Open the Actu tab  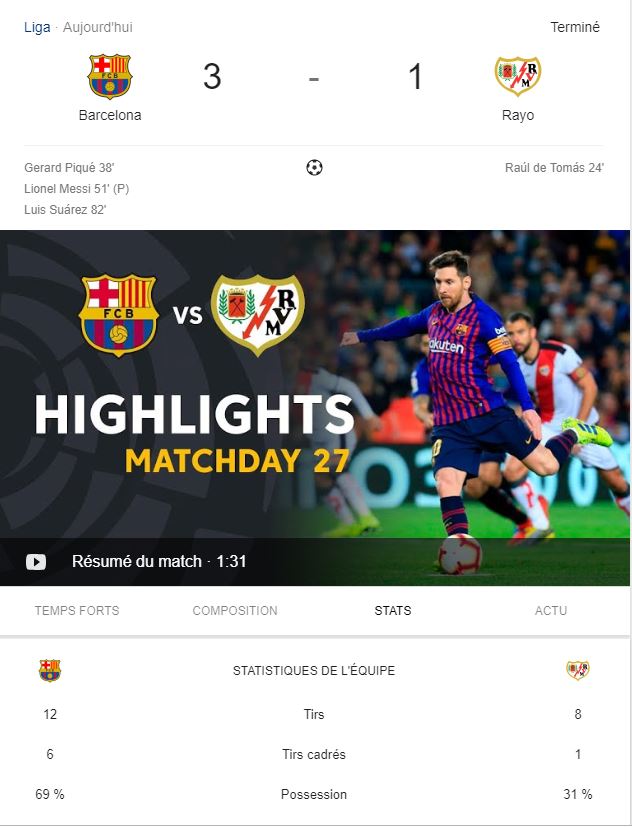tap(551, 610)
